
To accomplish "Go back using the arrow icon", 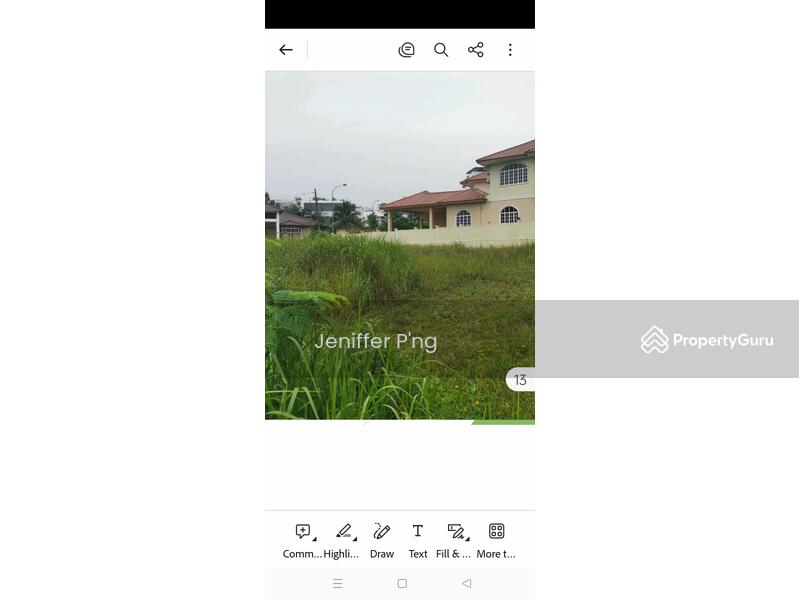I will [x=286, y=50].
